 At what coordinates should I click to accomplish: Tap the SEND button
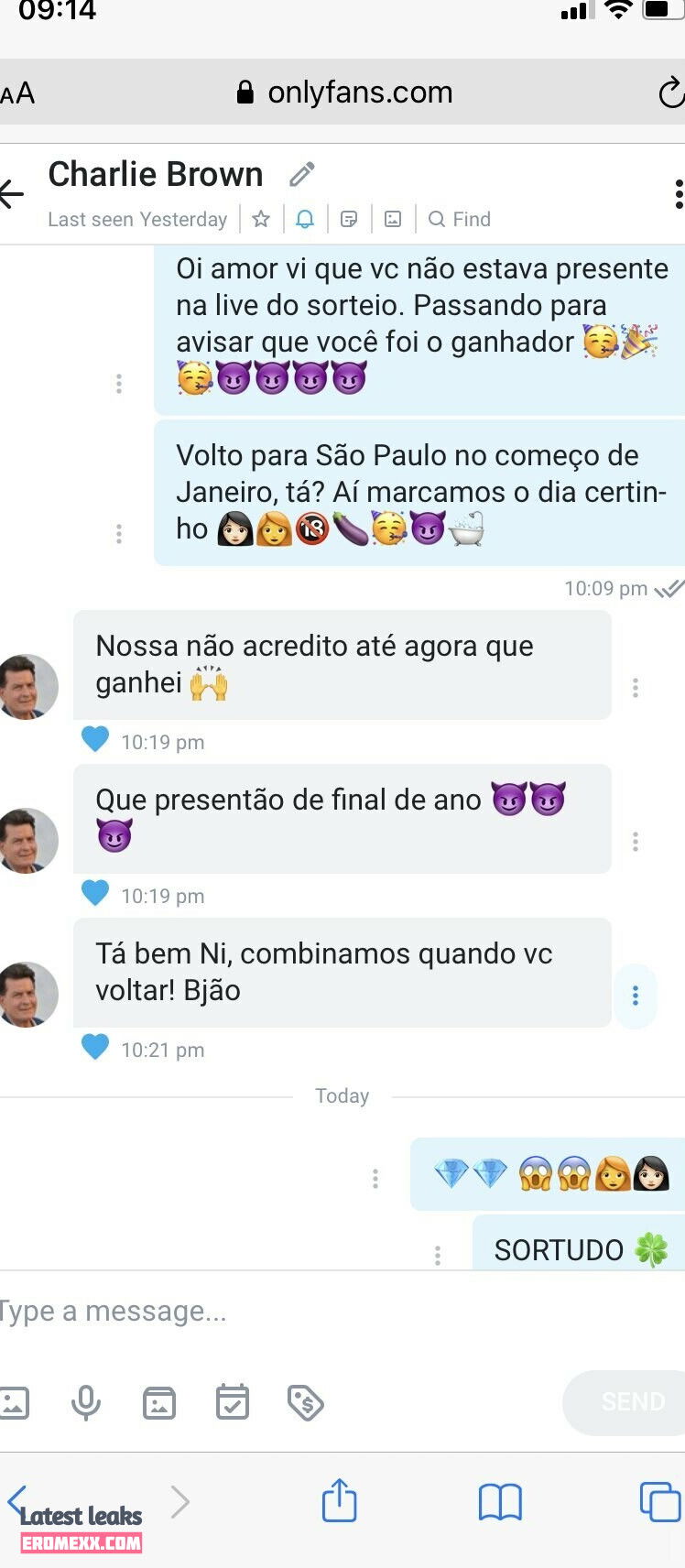point(632,1402)
